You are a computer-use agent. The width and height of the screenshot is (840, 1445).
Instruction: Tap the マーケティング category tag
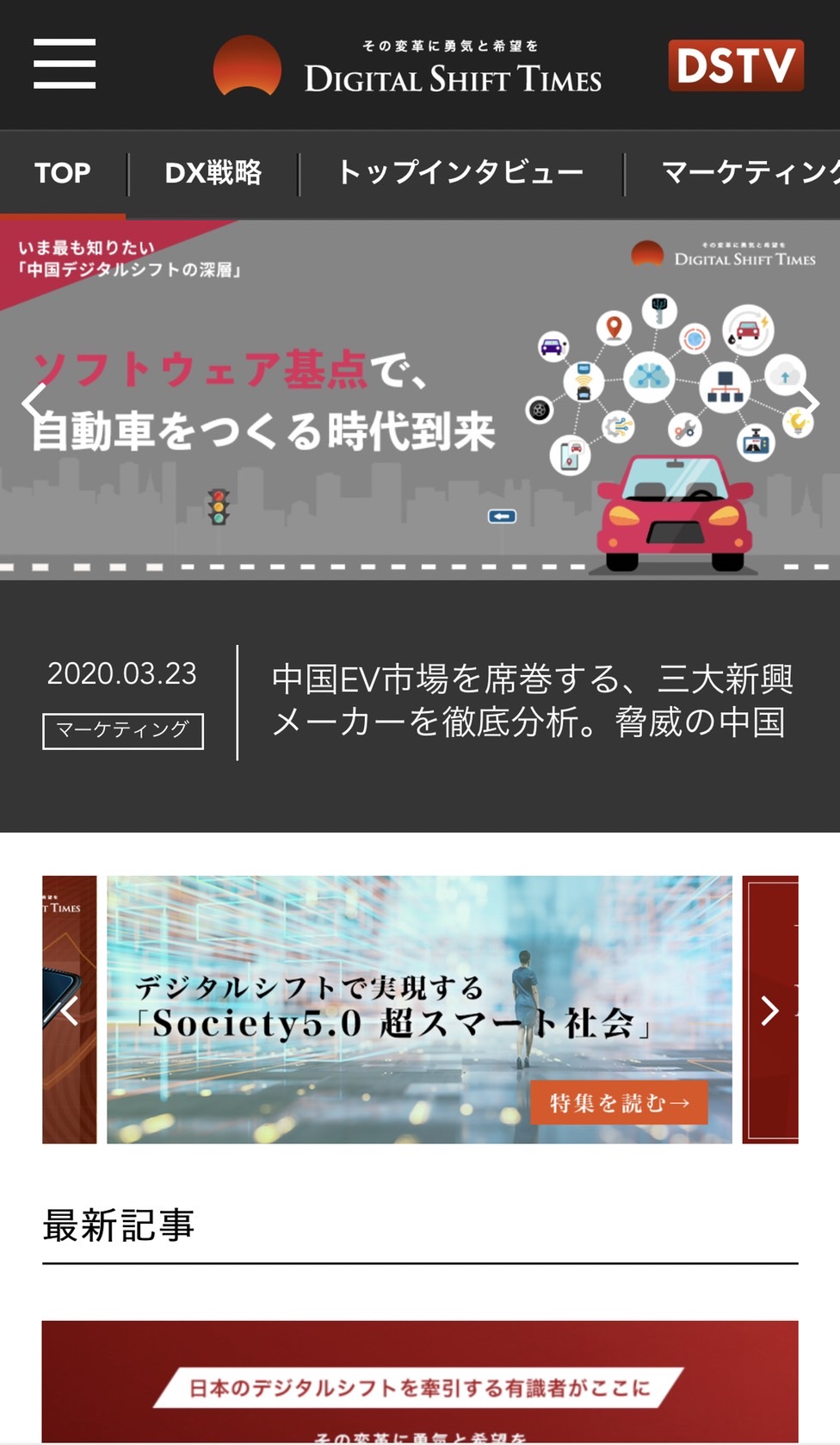click(x=123, y=731)
